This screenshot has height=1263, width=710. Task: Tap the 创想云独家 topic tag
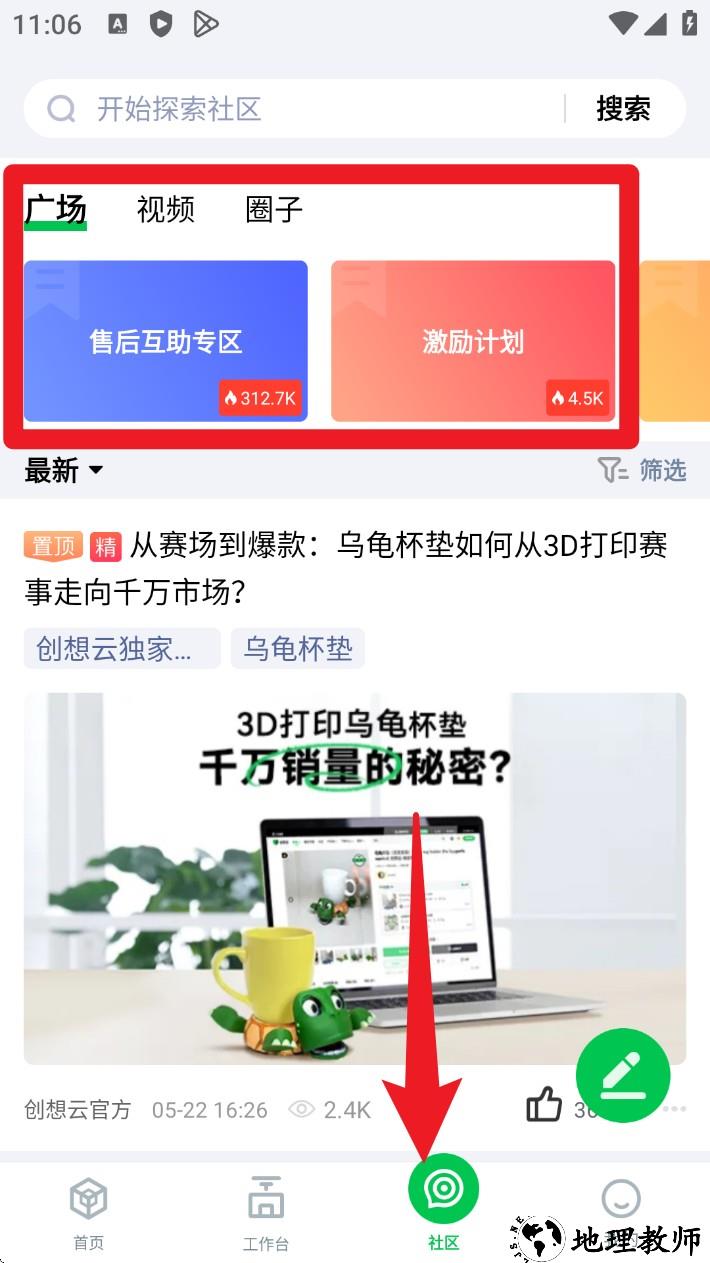[x=122, y=649]
